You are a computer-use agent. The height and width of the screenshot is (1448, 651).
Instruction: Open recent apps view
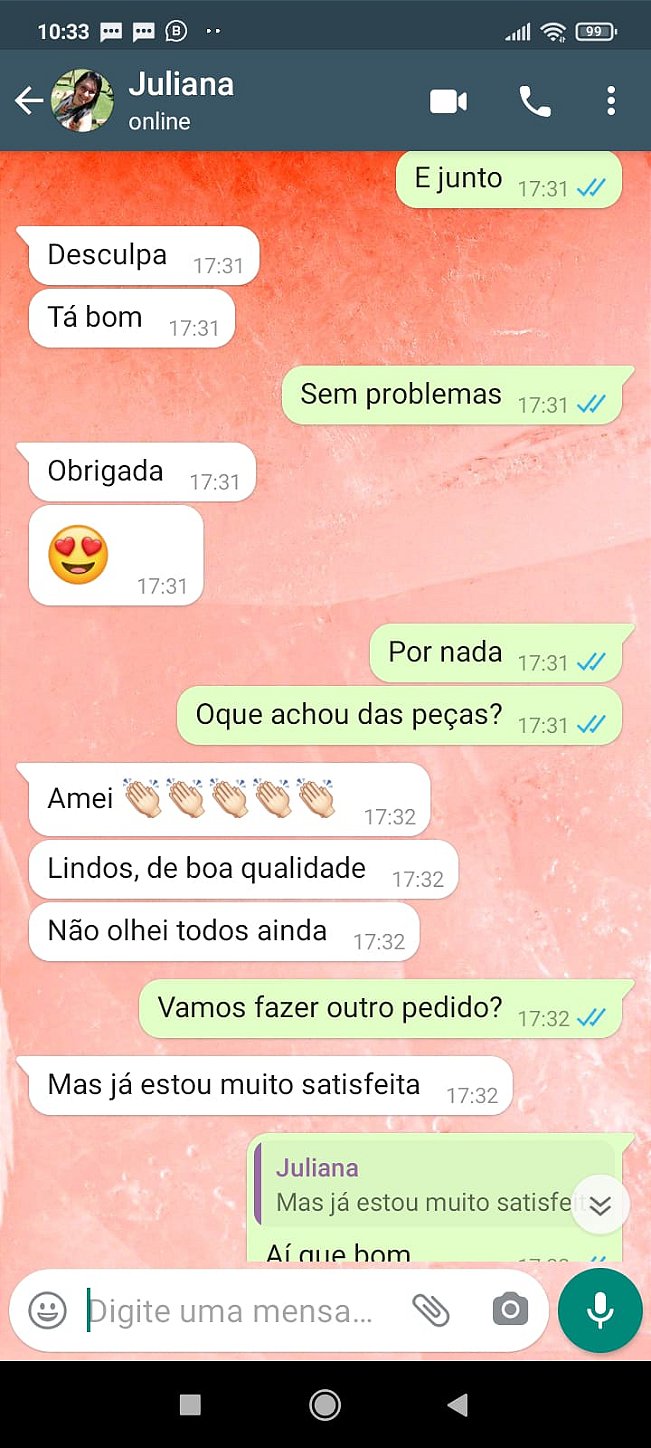190,1405
